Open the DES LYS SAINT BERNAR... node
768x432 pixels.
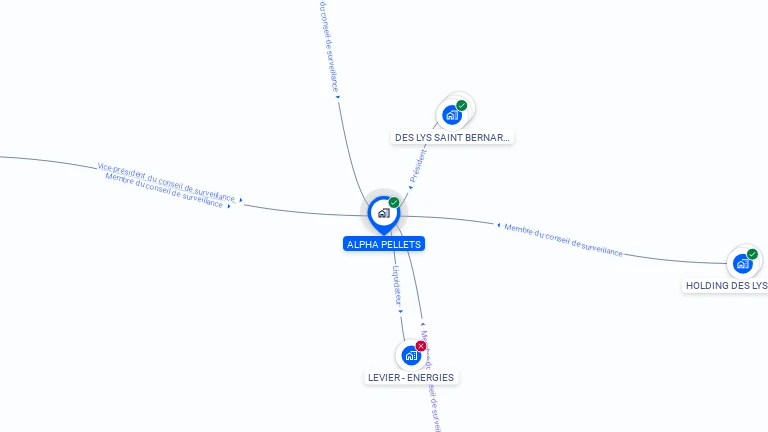453,115
